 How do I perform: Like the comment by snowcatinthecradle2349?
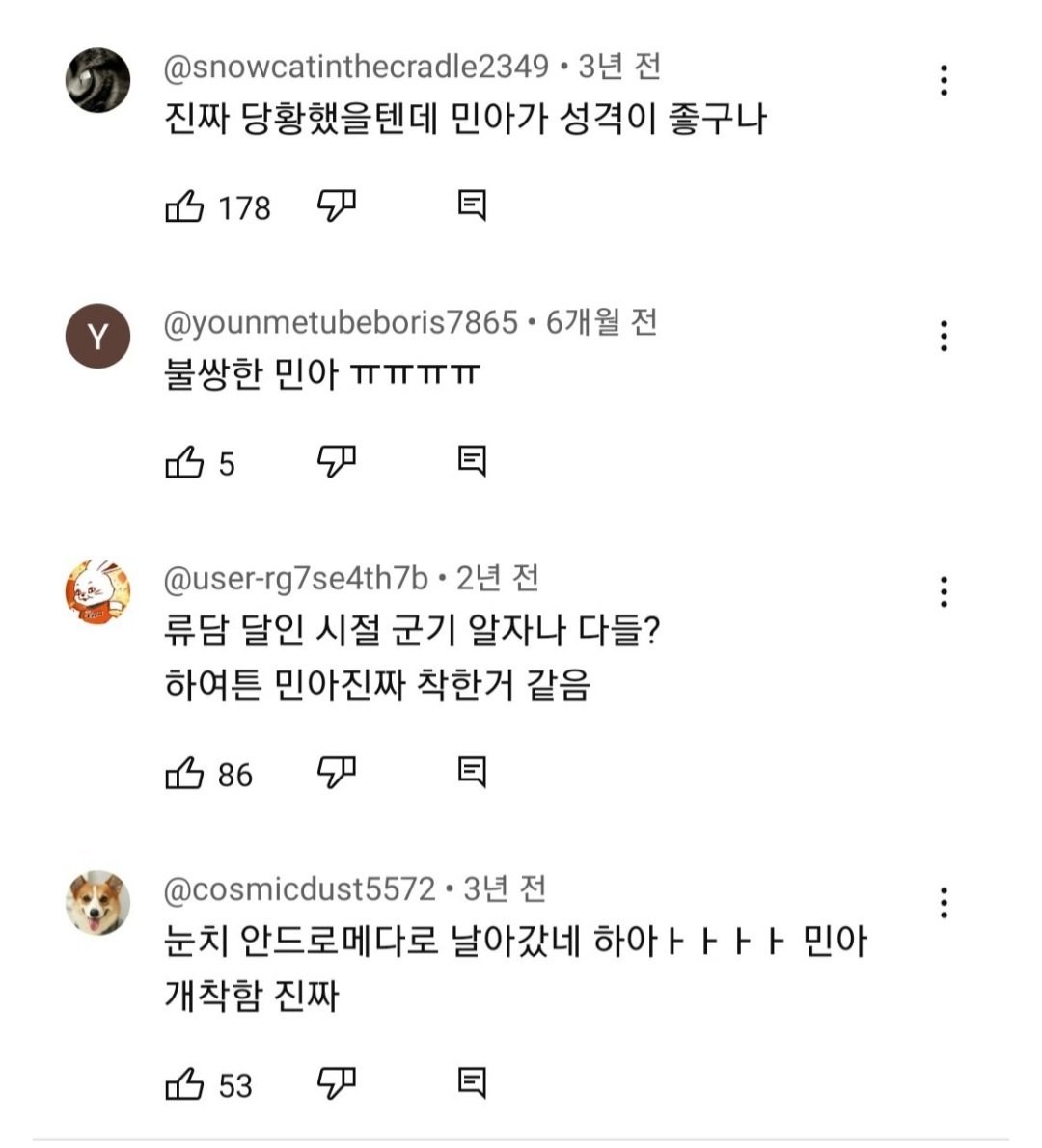click(184, 205)
